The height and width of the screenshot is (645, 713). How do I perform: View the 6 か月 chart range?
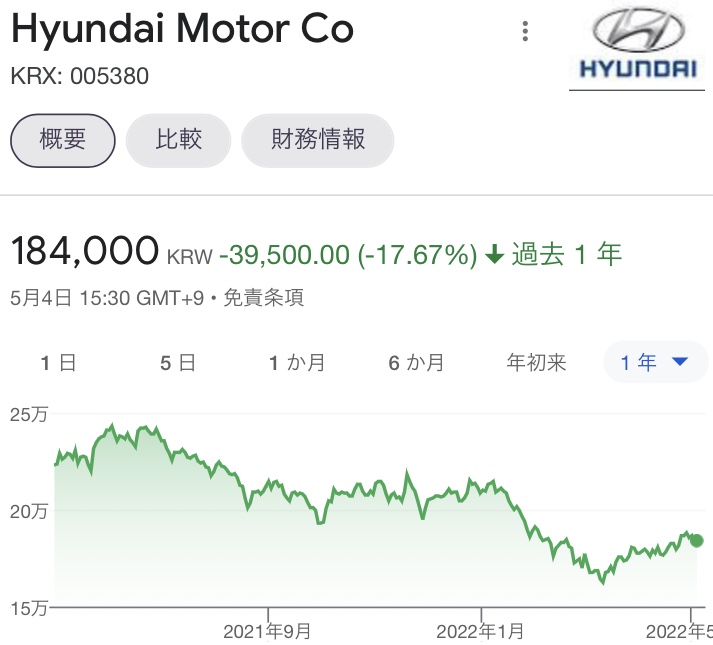point(417,362)
